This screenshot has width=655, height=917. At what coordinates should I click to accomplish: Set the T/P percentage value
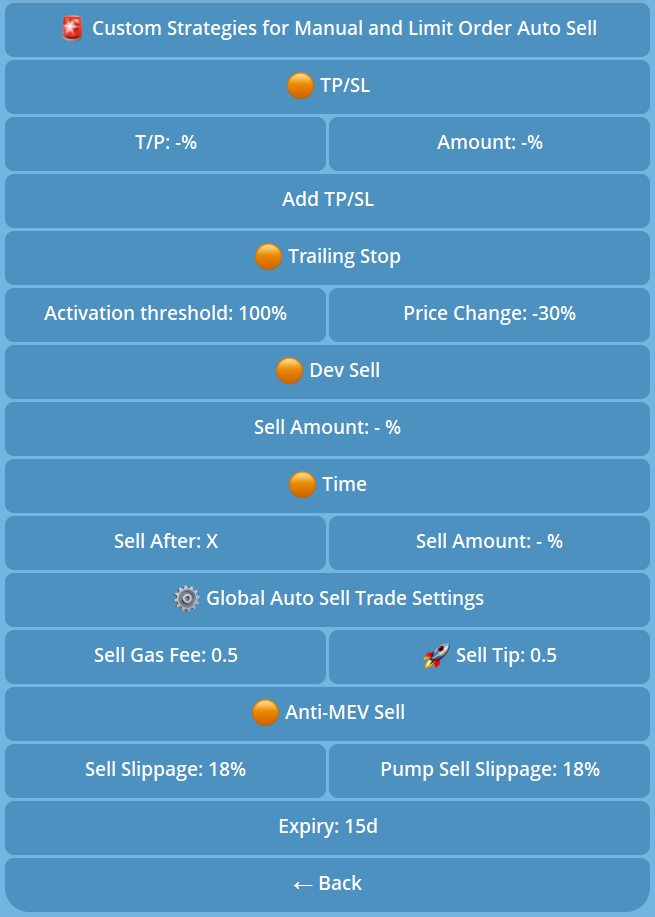pyautogui.click(x=166, y=143)
